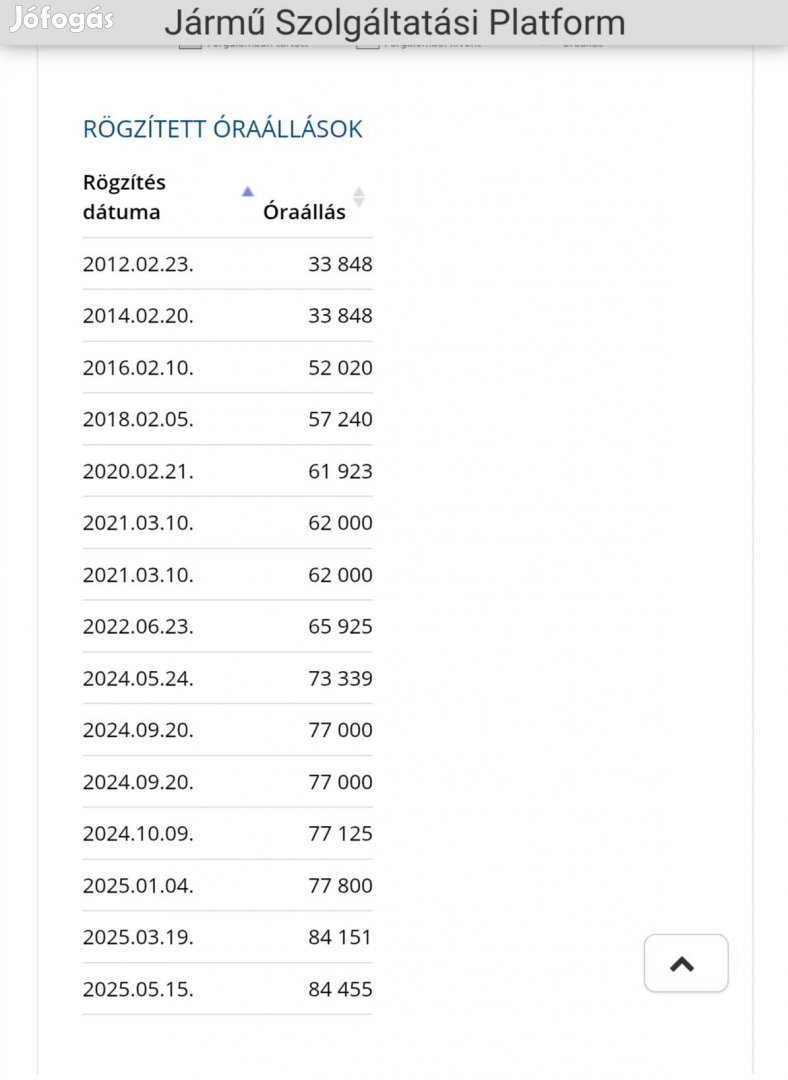The width and height of the screenshot is (788, 1080).
Task: Sort by the Óraállás column header
Action: (304, 211)
